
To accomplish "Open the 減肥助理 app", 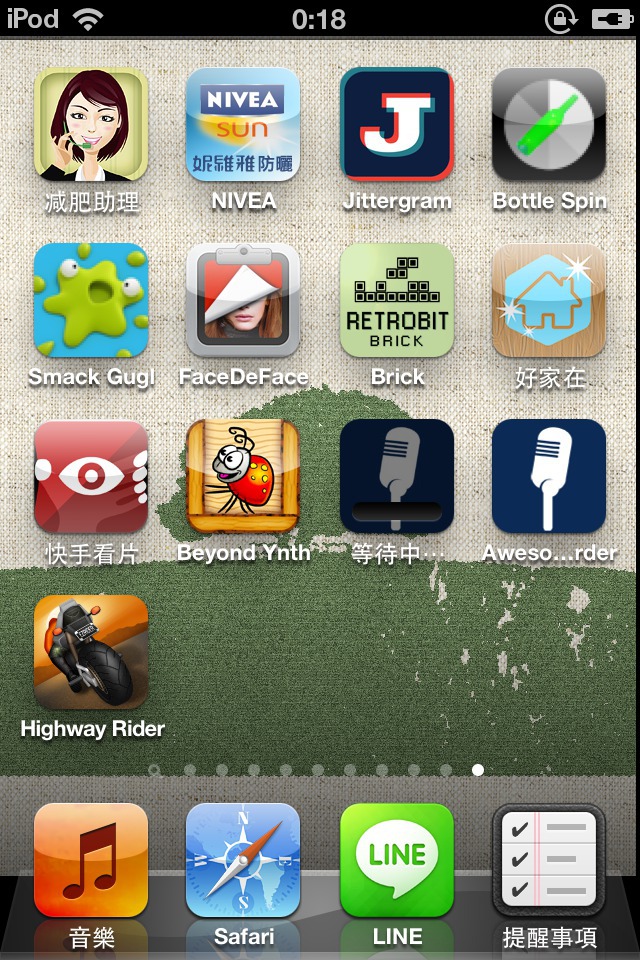I will [91, 125].
